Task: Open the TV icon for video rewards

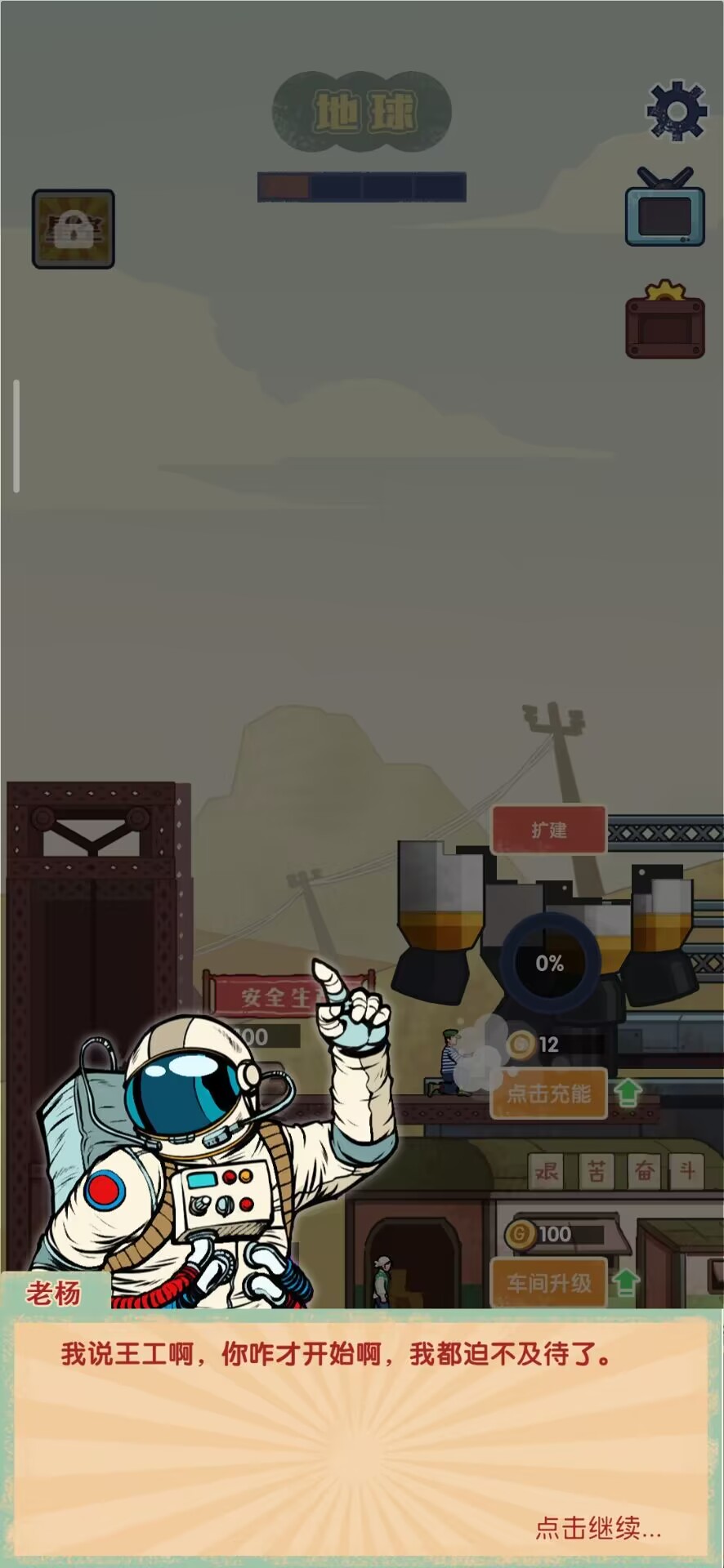Action: point(664,210)
